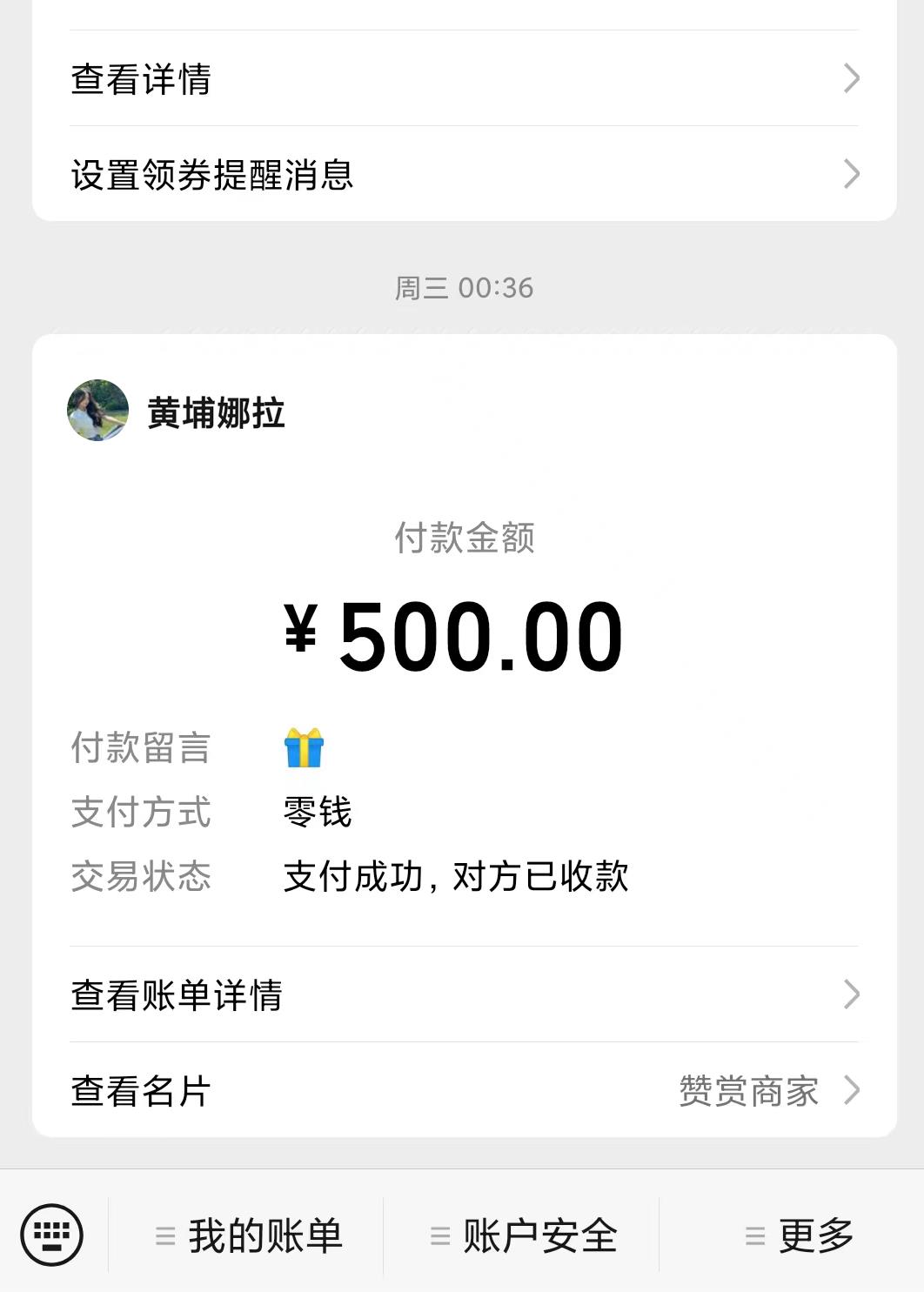Image resolution: width=924 pixels, height=1292 pixels.
Task: Open the 查看详情 row
Action: [464, 78]
